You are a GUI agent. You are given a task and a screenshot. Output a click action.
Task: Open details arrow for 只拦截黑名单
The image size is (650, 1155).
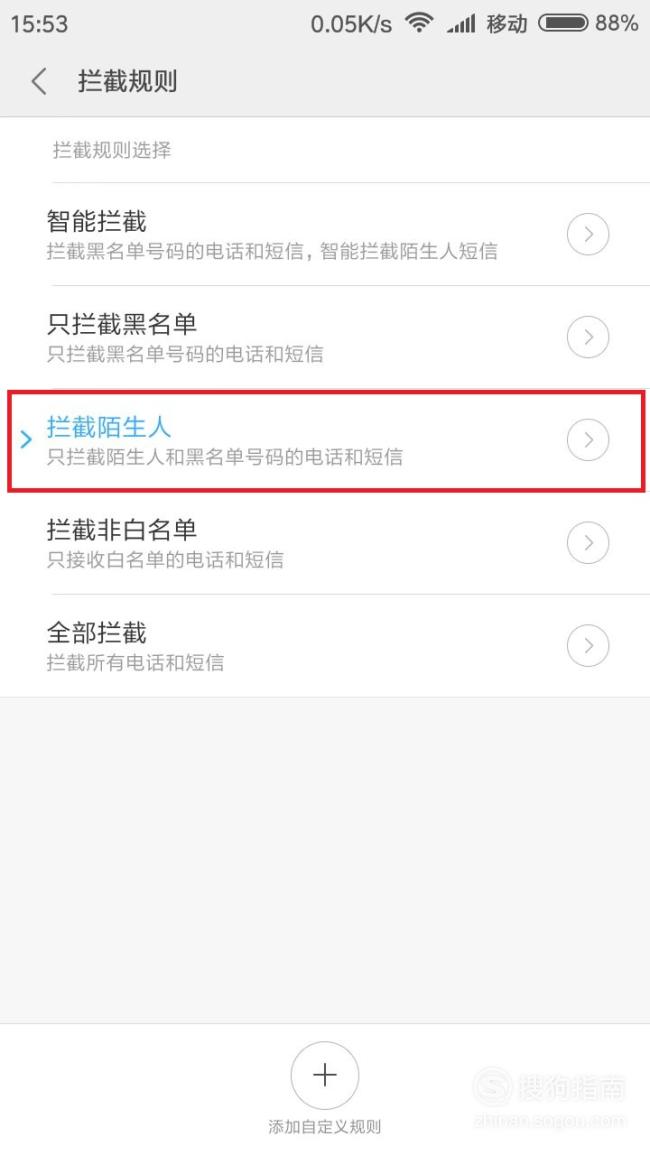[x=587, y=337]
